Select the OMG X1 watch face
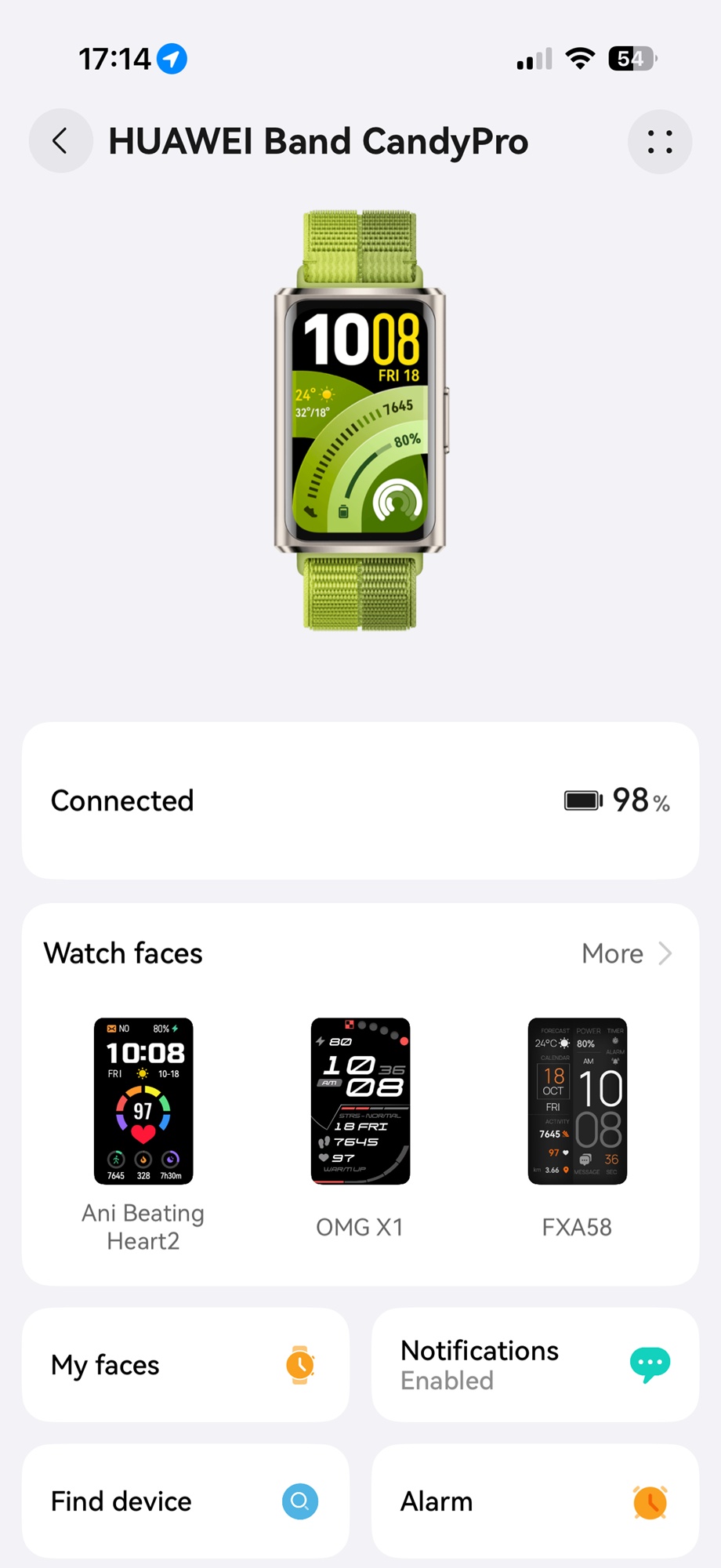 [360, 1102]
